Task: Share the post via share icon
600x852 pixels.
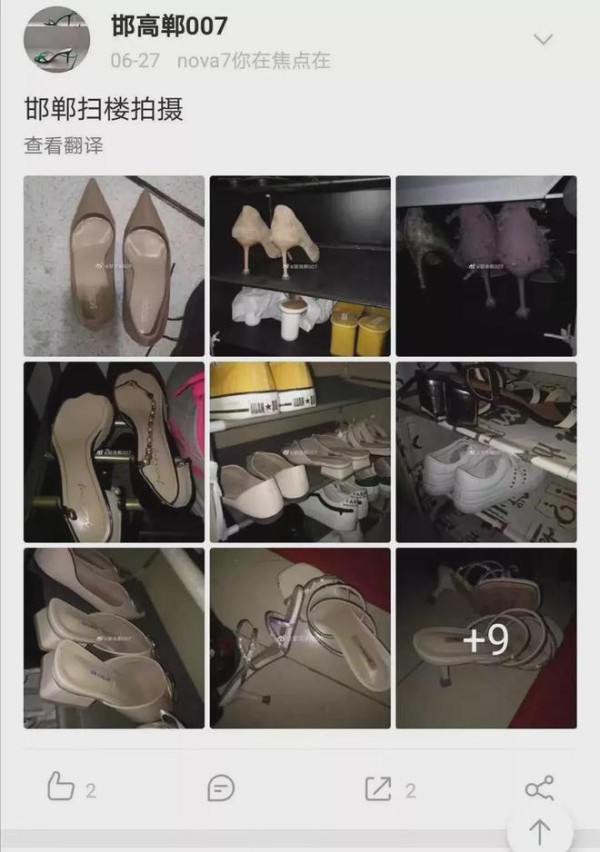Action: point(539,788)
